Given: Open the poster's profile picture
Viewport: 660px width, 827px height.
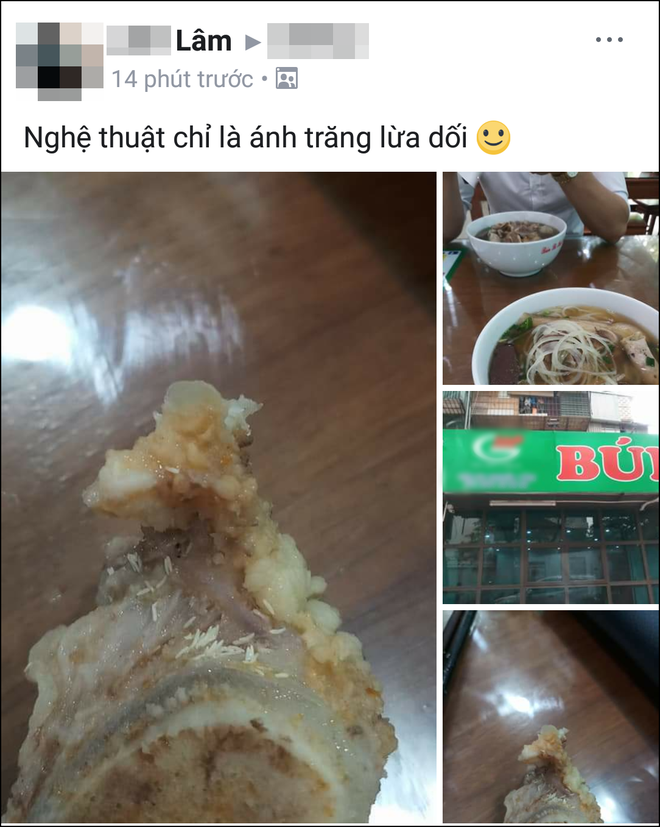Looking at the screenshot, I should (x=60, y=58).
